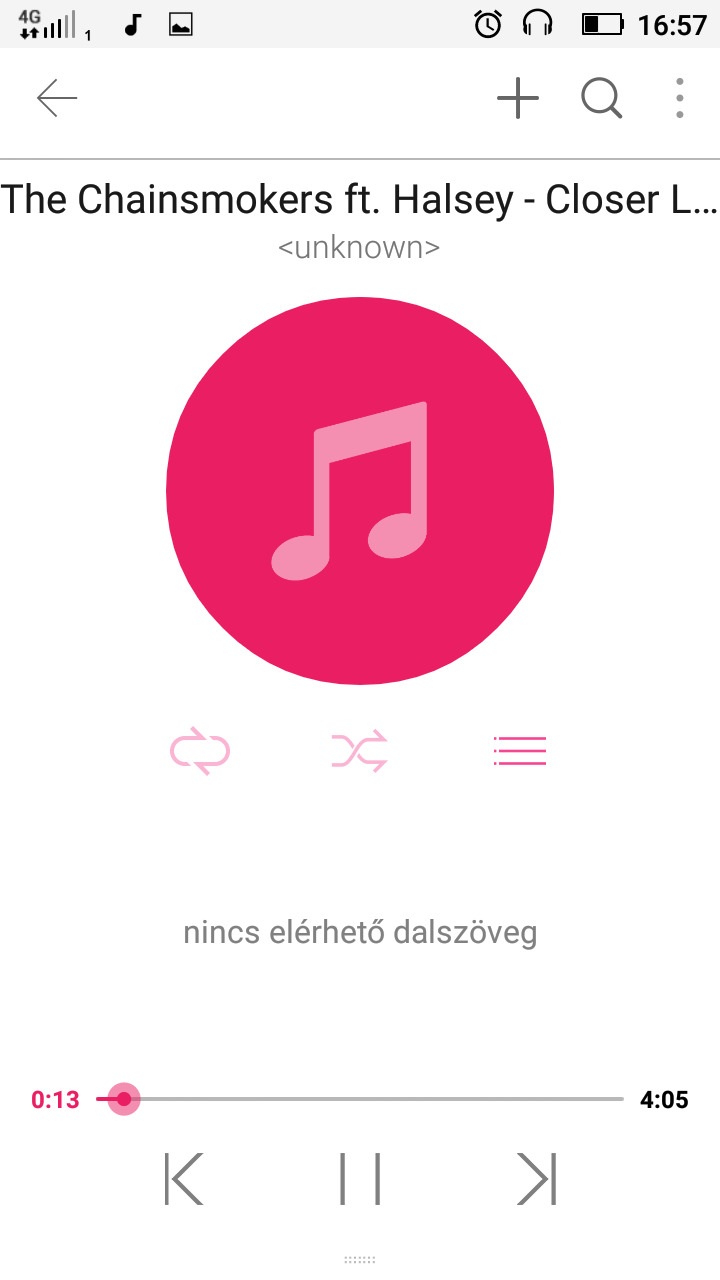
Task: Open the search magnifier
Action: [601, 98]
